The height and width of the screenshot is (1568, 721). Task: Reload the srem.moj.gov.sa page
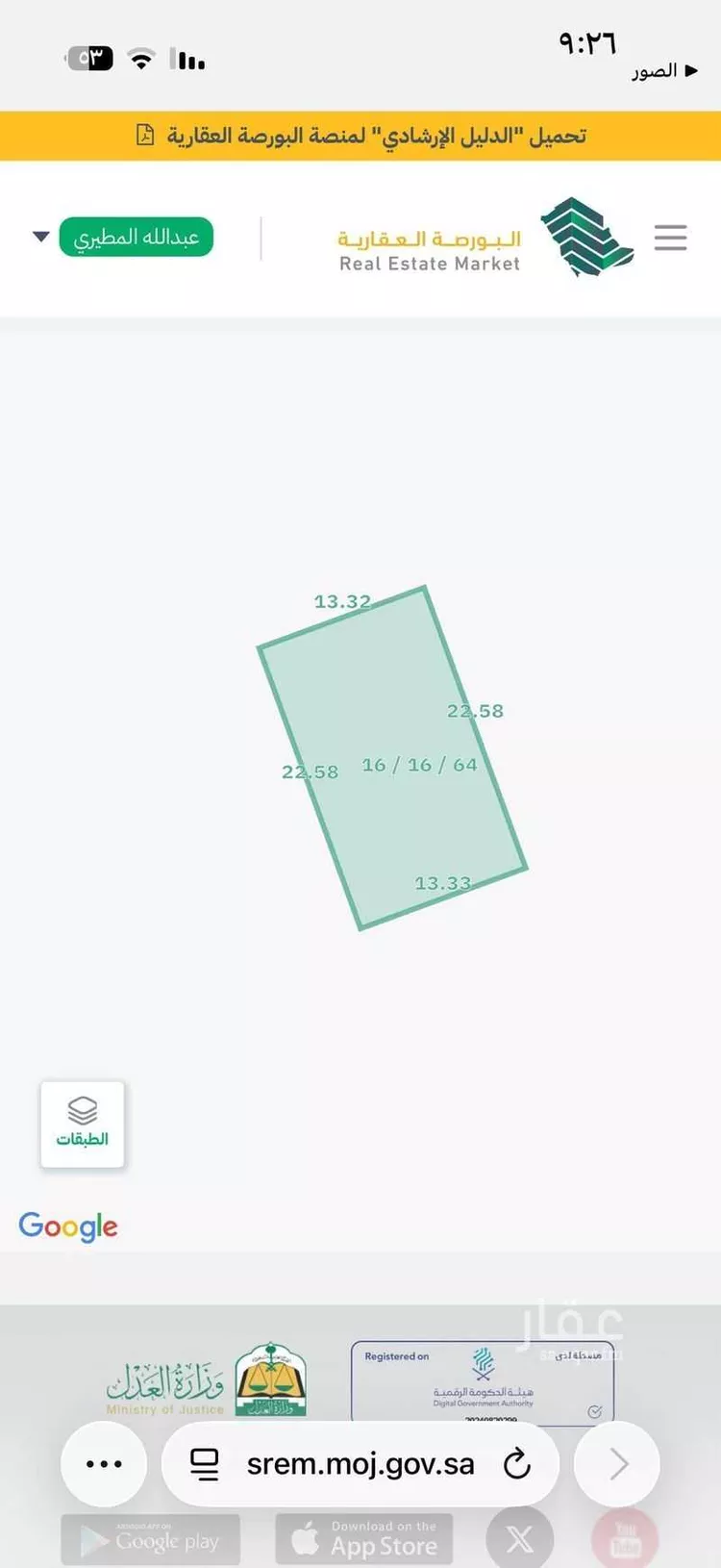517,1464
